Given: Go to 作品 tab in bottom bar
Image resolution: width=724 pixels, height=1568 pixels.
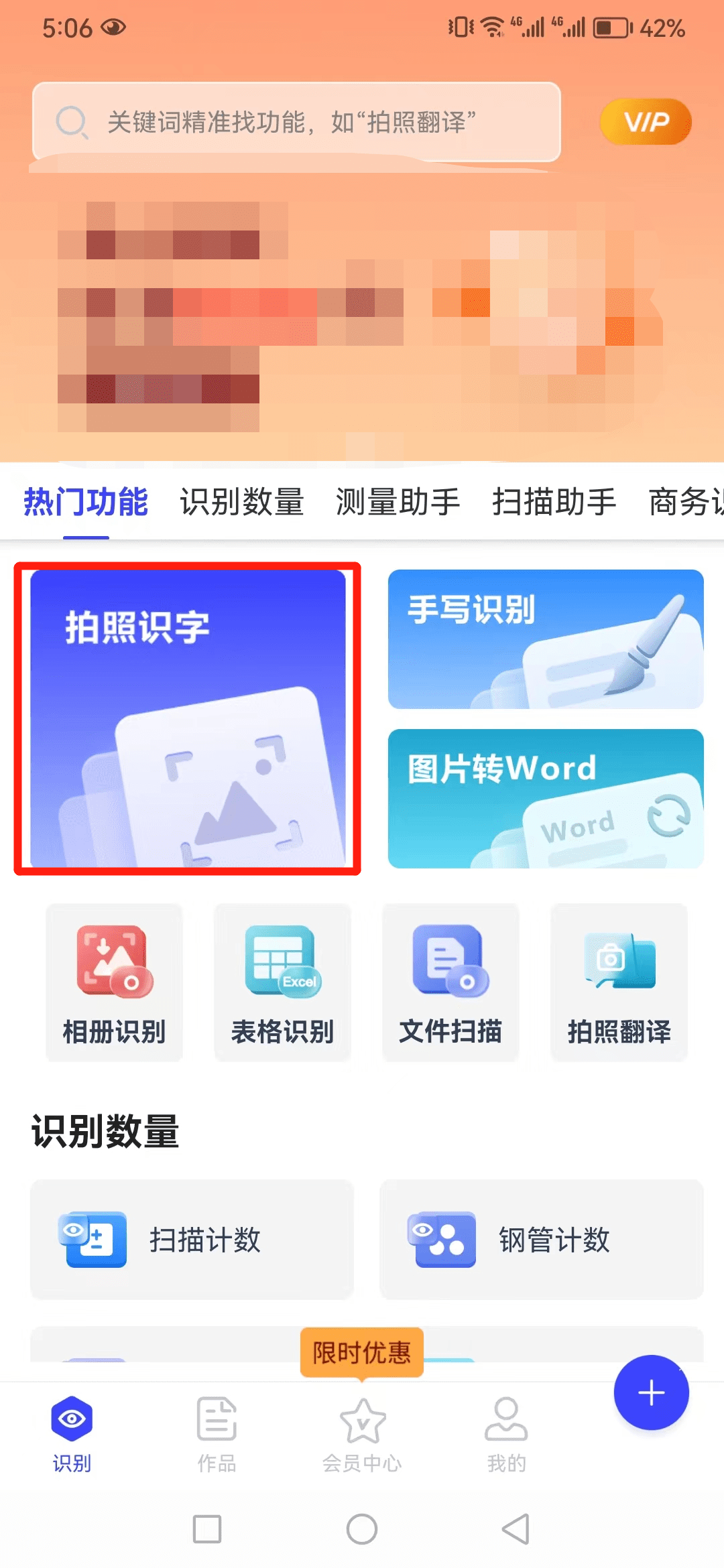Looking at the screenshot, I should pyautogui.click(x=217, y=1434).
